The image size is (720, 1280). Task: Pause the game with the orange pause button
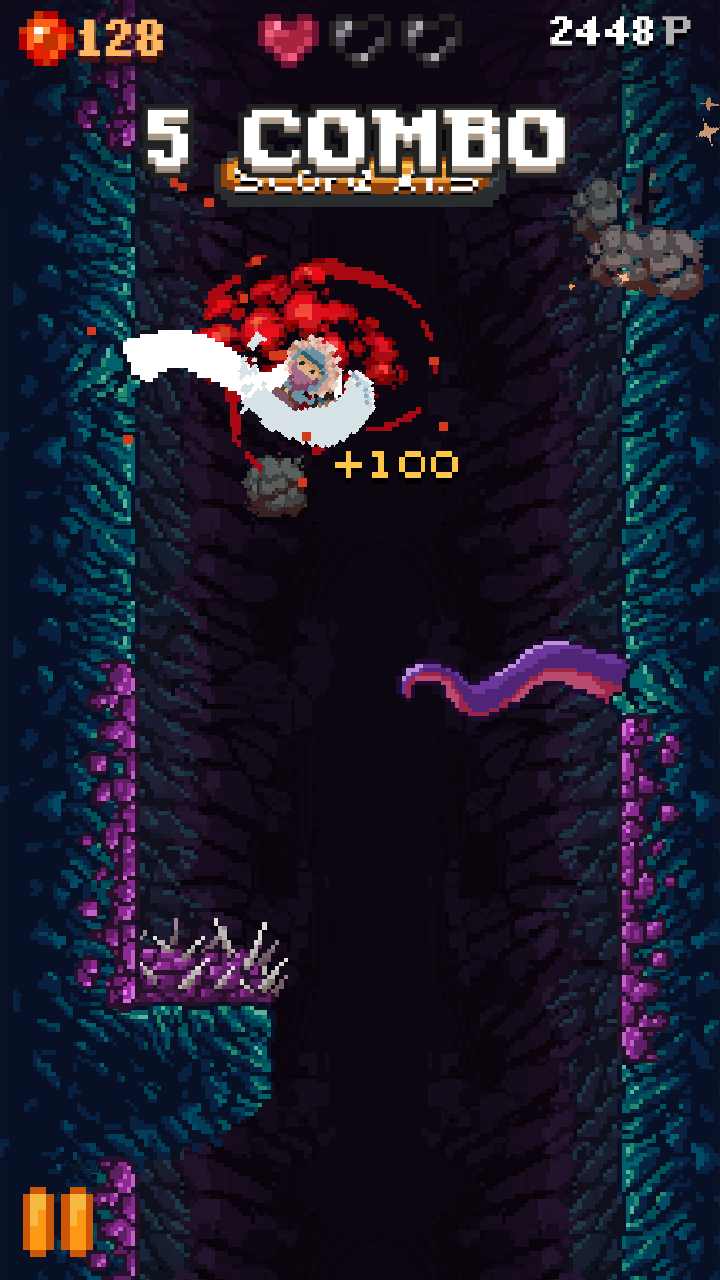[x=58, y=1221]
